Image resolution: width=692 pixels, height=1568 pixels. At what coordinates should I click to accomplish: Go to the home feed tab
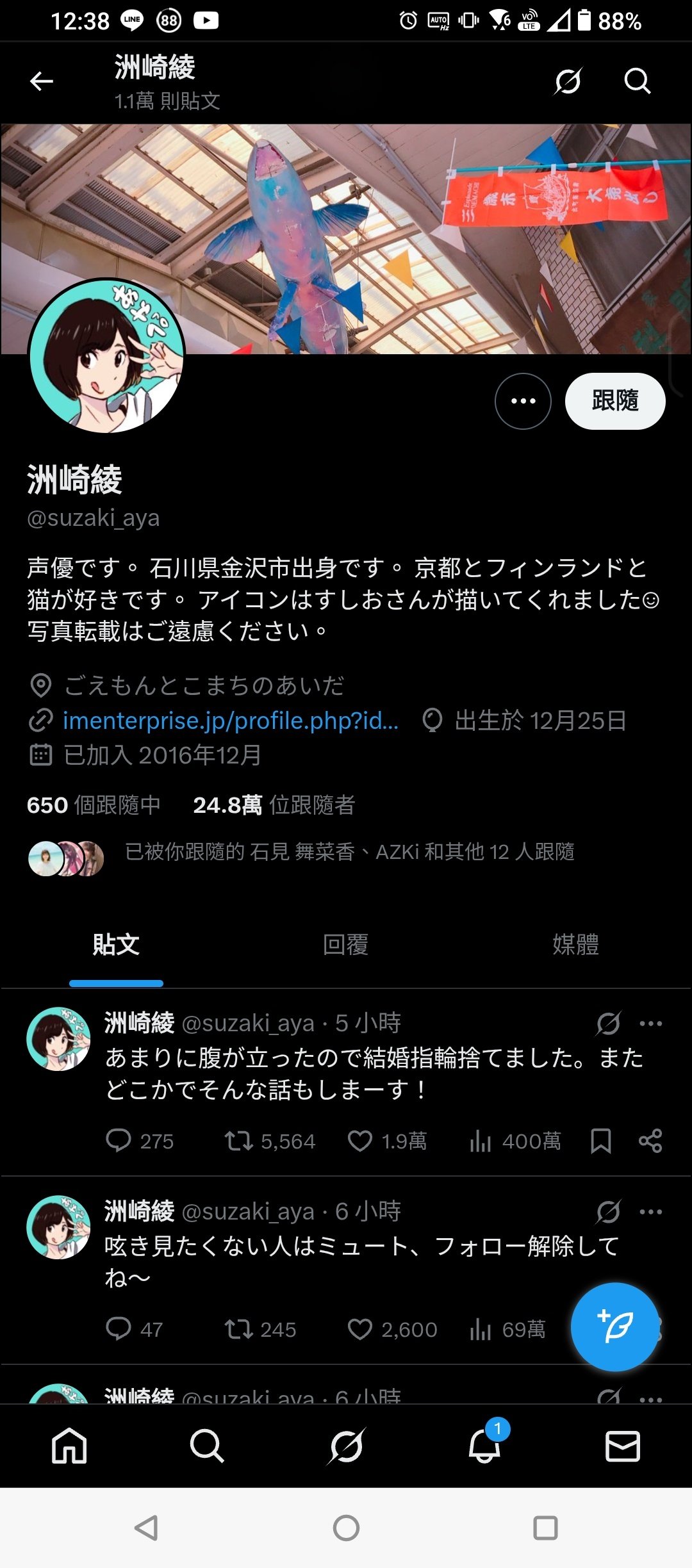pos(69,1446)
